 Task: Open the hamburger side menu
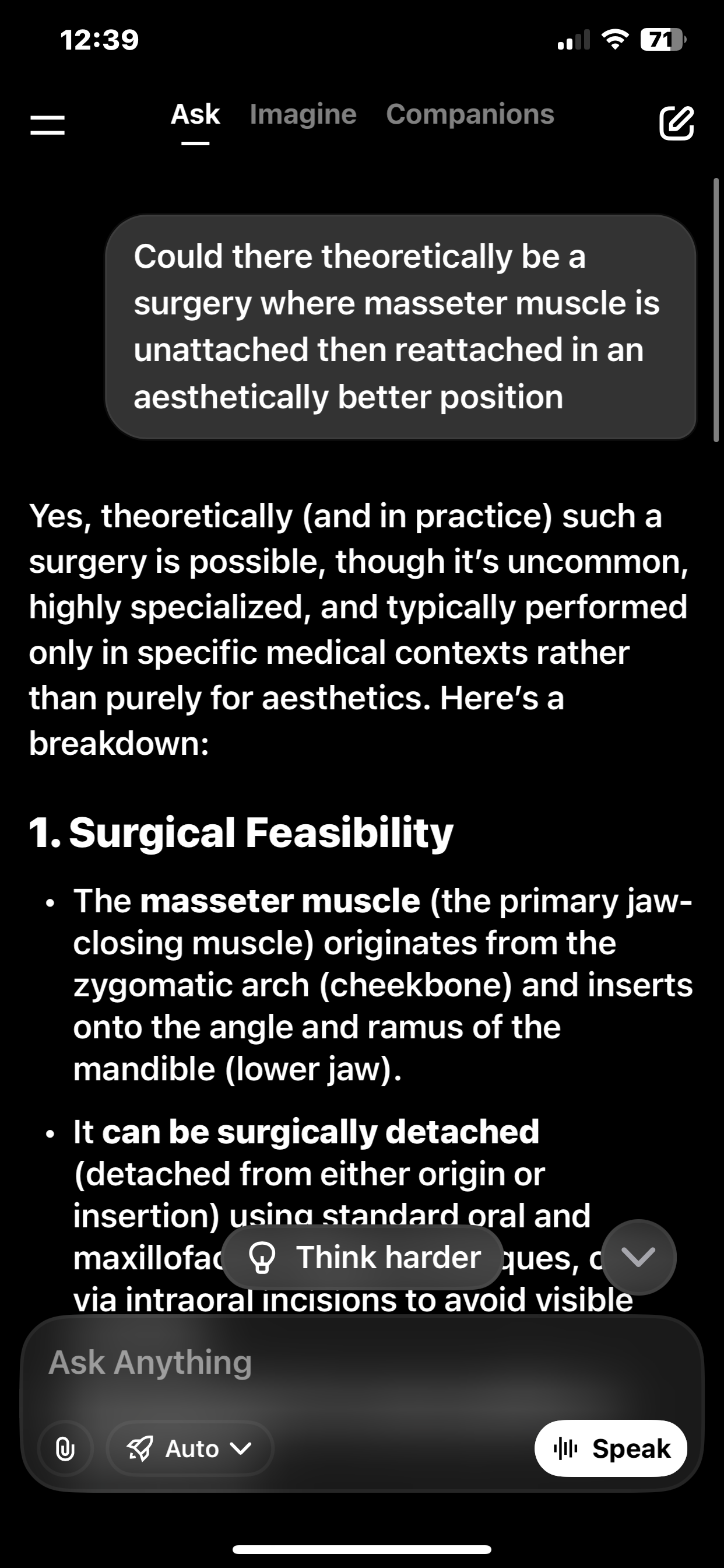coord(47,124)
